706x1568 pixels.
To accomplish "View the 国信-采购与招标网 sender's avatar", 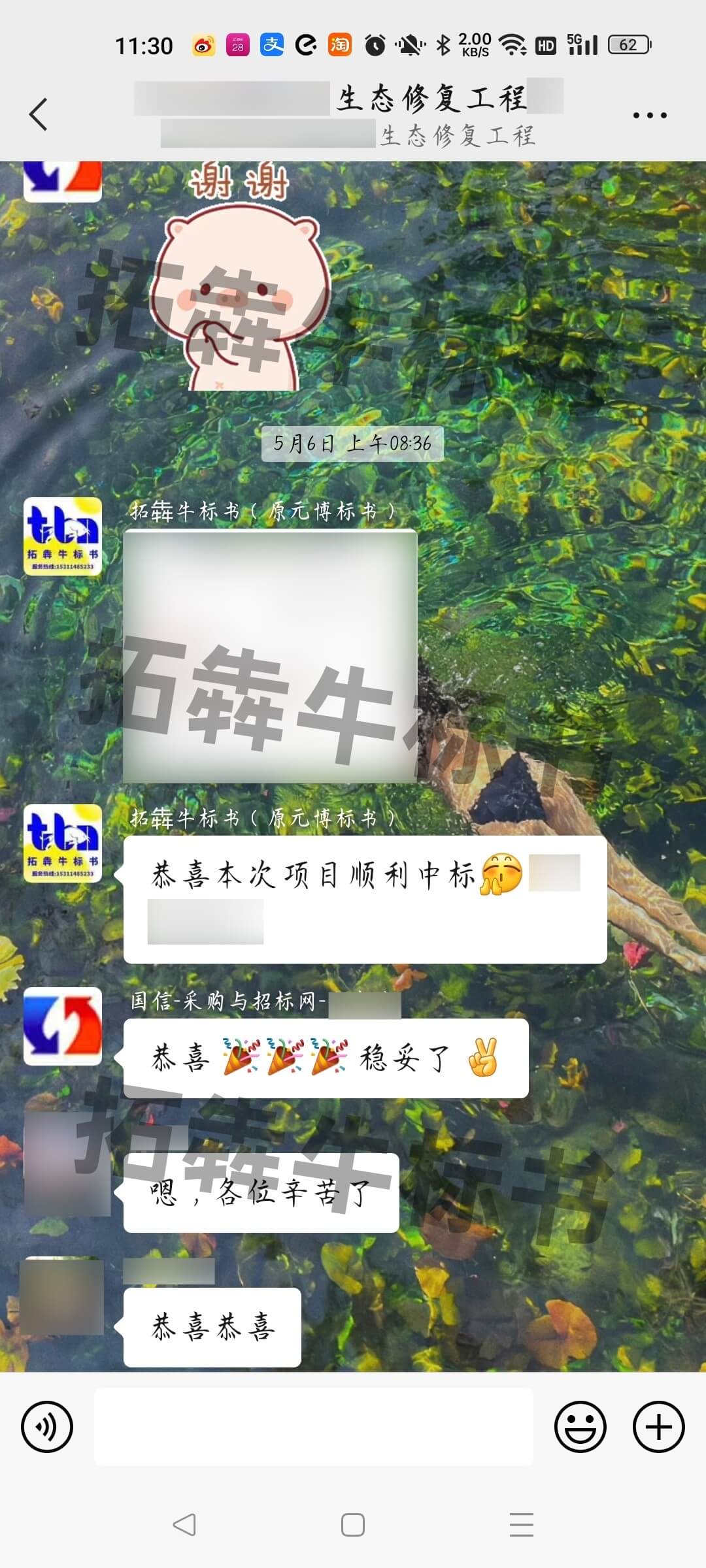I will 63,1026.
